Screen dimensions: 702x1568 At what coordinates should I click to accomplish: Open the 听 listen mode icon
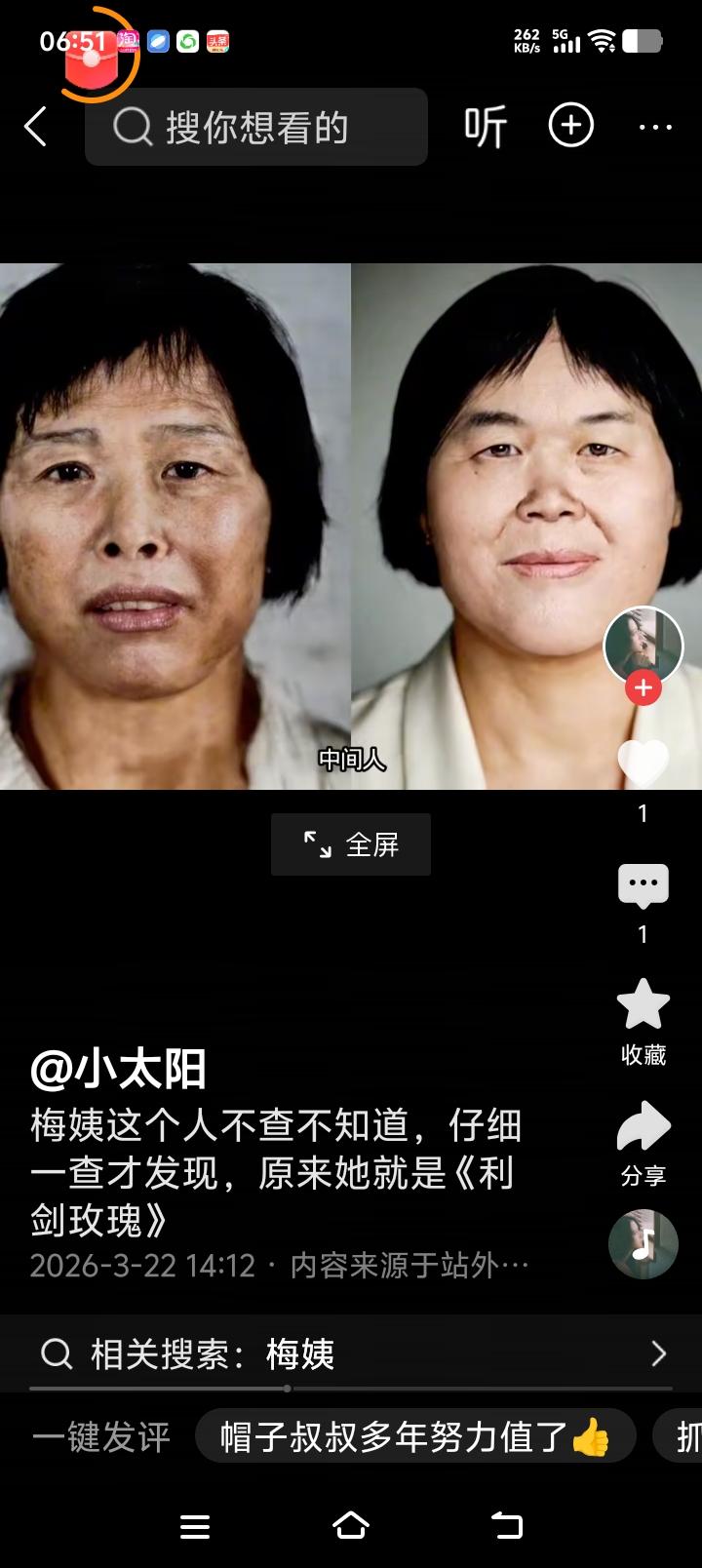click(x=487, y=127)
